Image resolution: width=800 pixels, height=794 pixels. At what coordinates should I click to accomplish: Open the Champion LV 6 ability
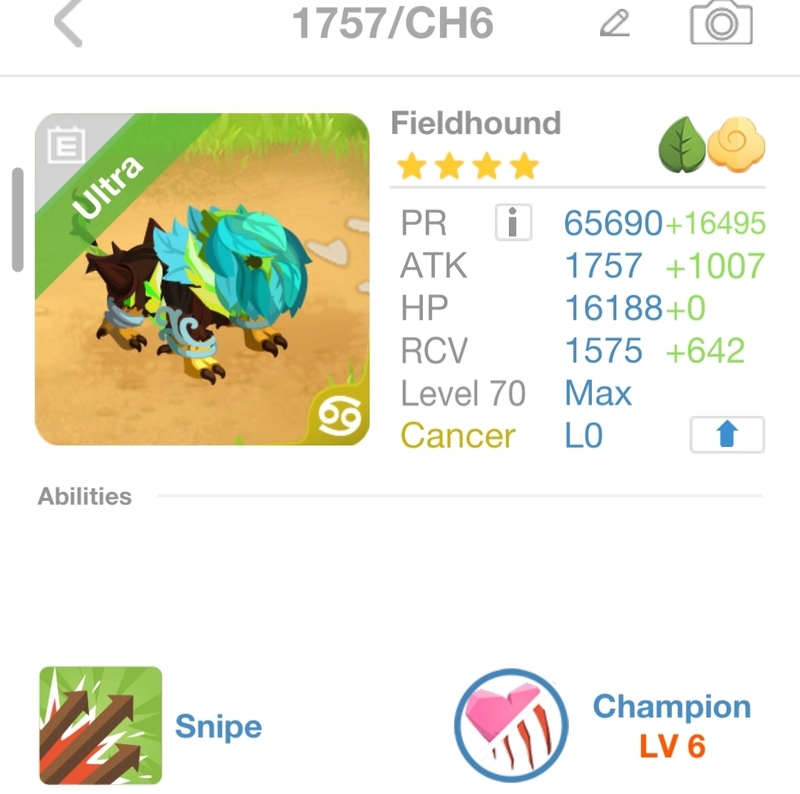point(511,726)
